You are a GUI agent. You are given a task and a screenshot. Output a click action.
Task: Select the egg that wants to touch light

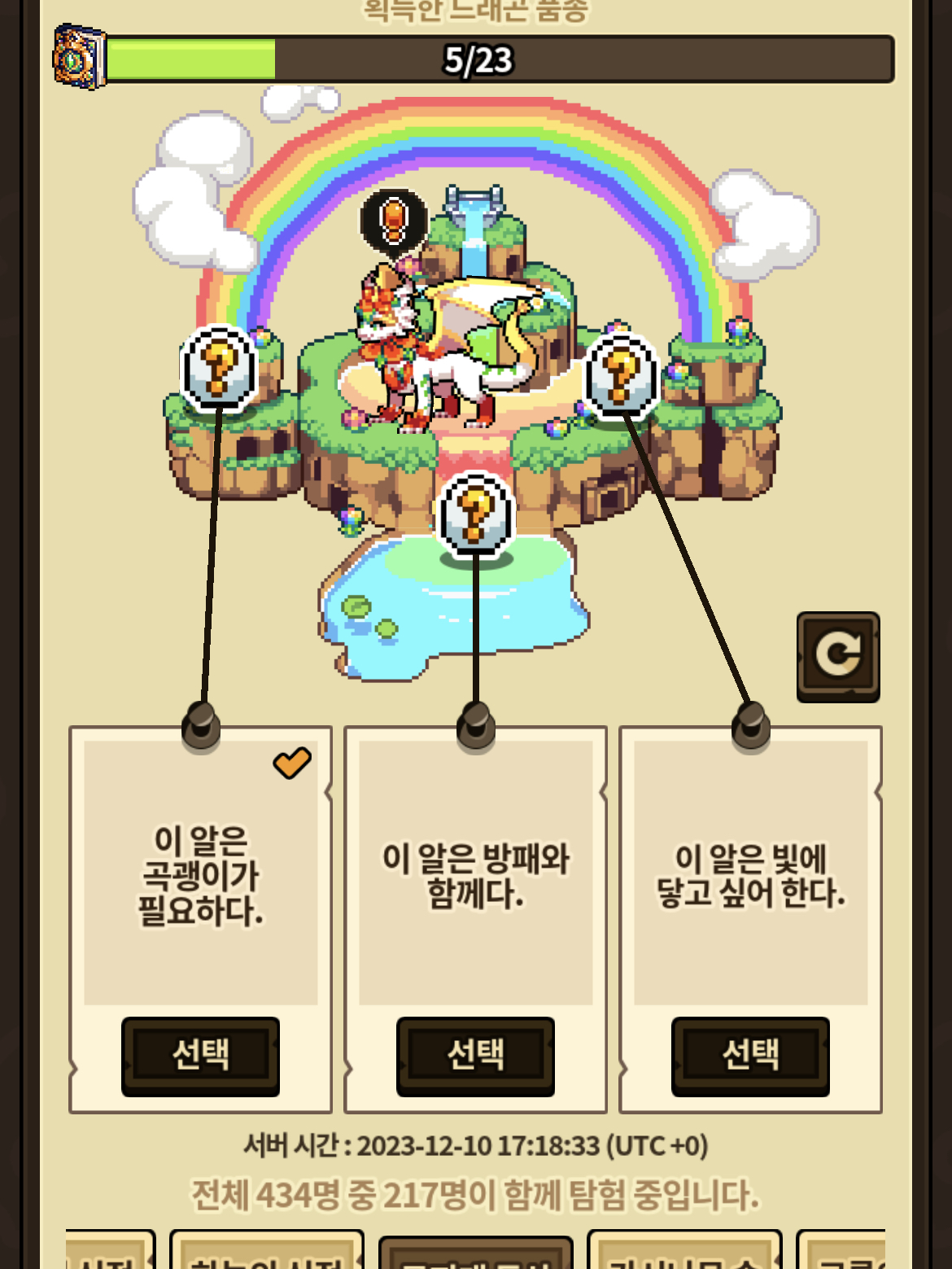click(750, 1055)
